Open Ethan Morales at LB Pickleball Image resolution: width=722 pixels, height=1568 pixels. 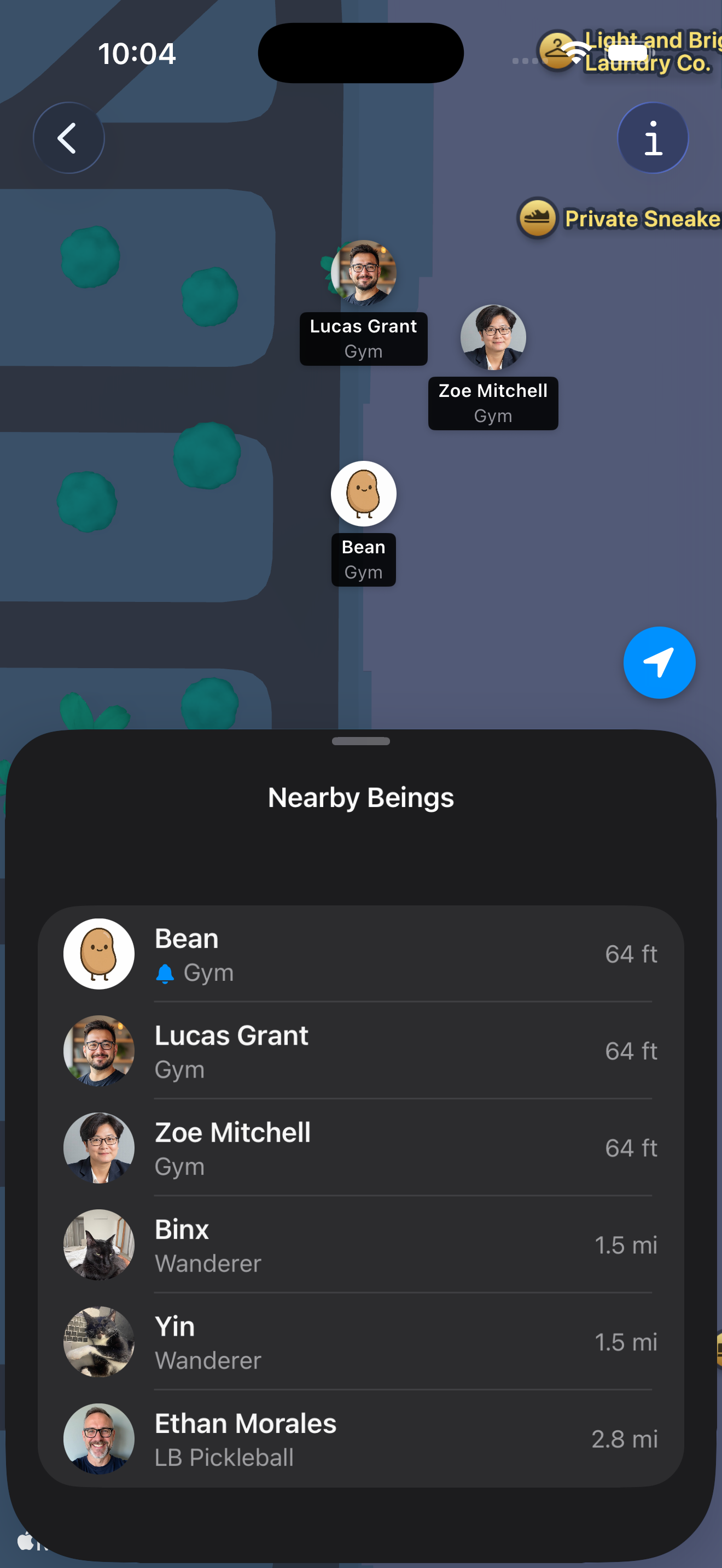pyautogui.click(x=360, y=1439)
